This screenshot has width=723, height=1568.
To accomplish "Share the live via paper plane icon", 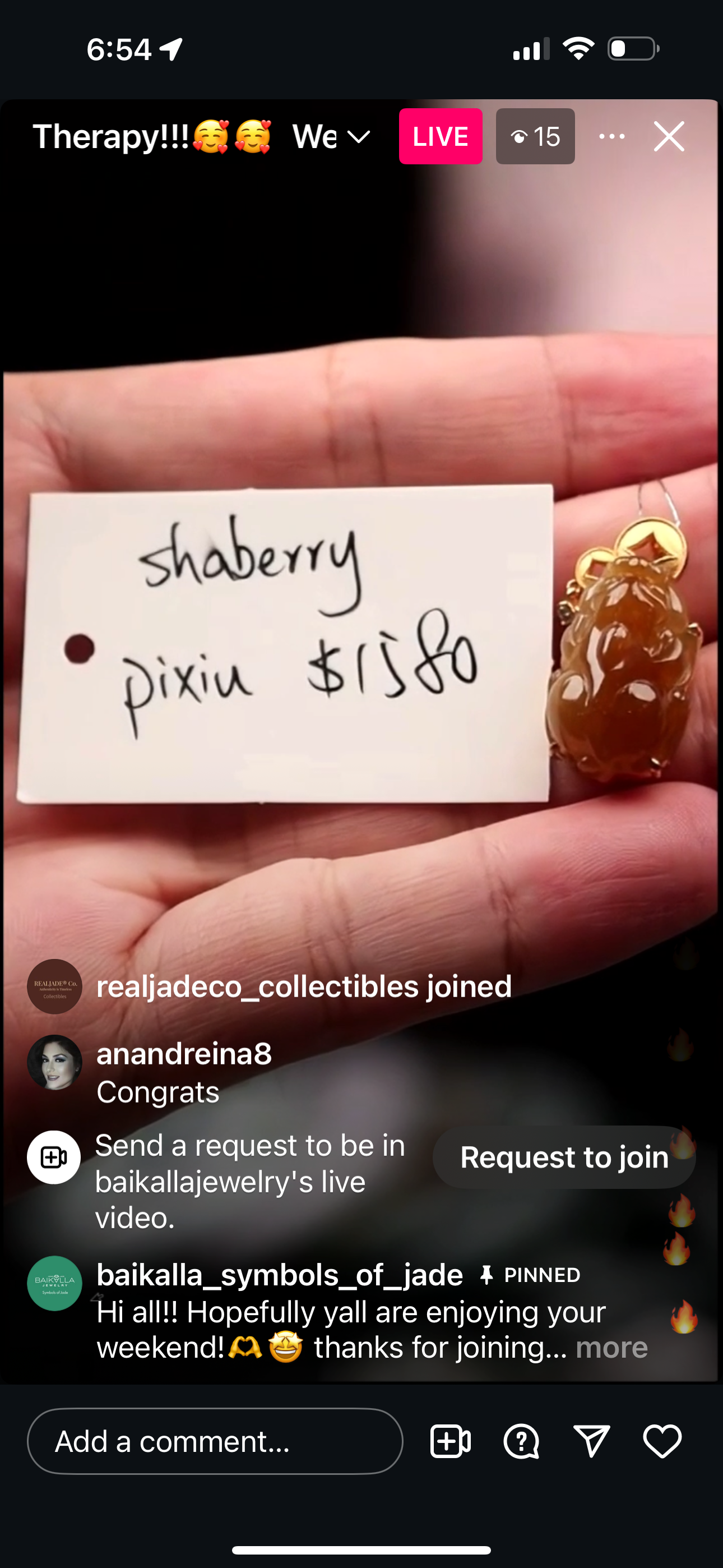I will (x=591, y=1441).
